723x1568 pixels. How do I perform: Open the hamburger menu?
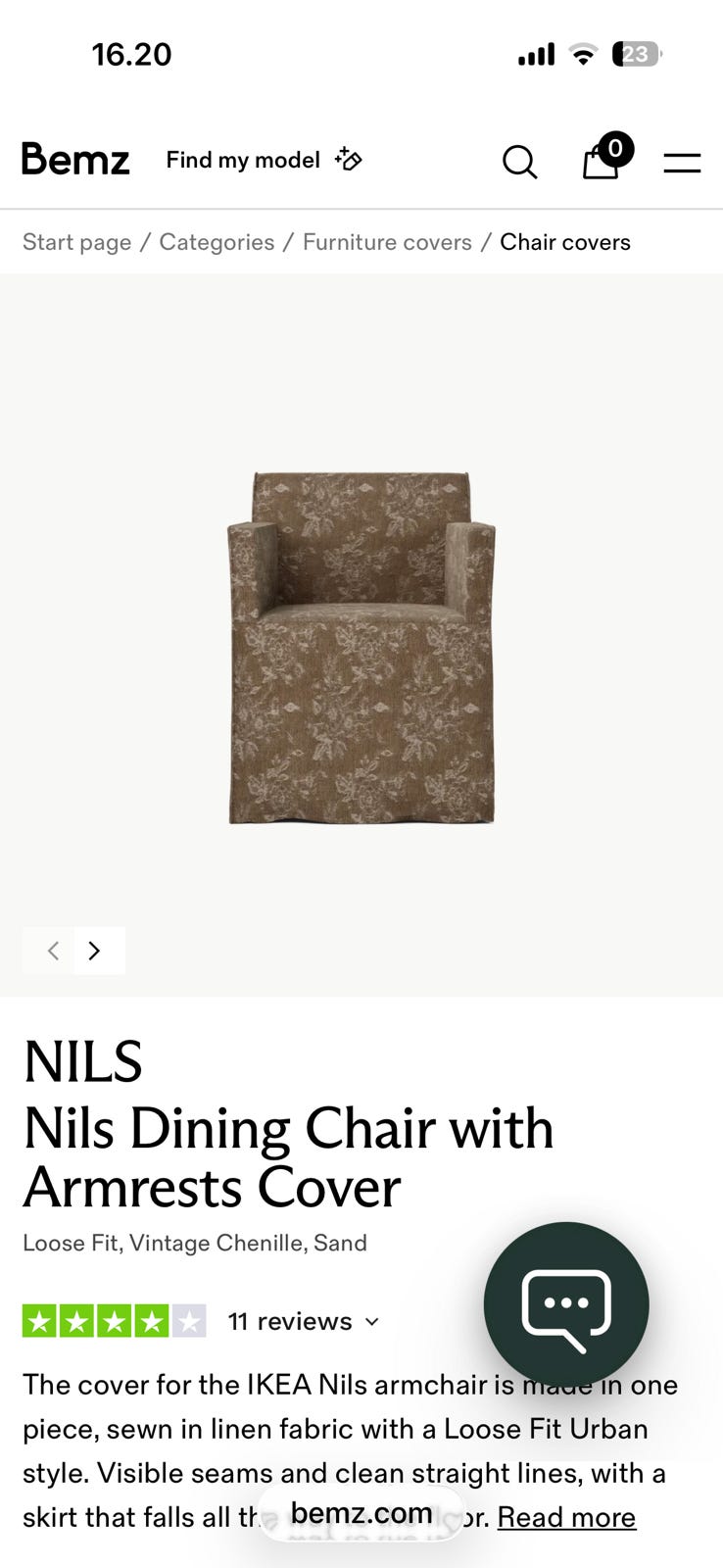point(682,163)
